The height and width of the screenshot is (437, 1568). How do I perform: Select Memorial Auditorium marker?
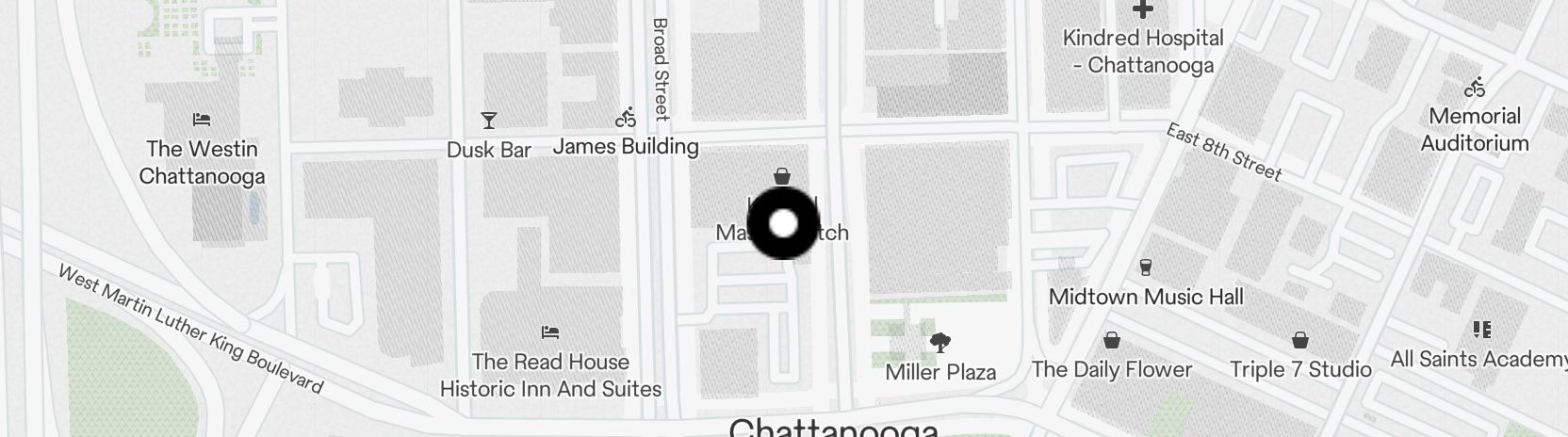(x=1475, y=89)
